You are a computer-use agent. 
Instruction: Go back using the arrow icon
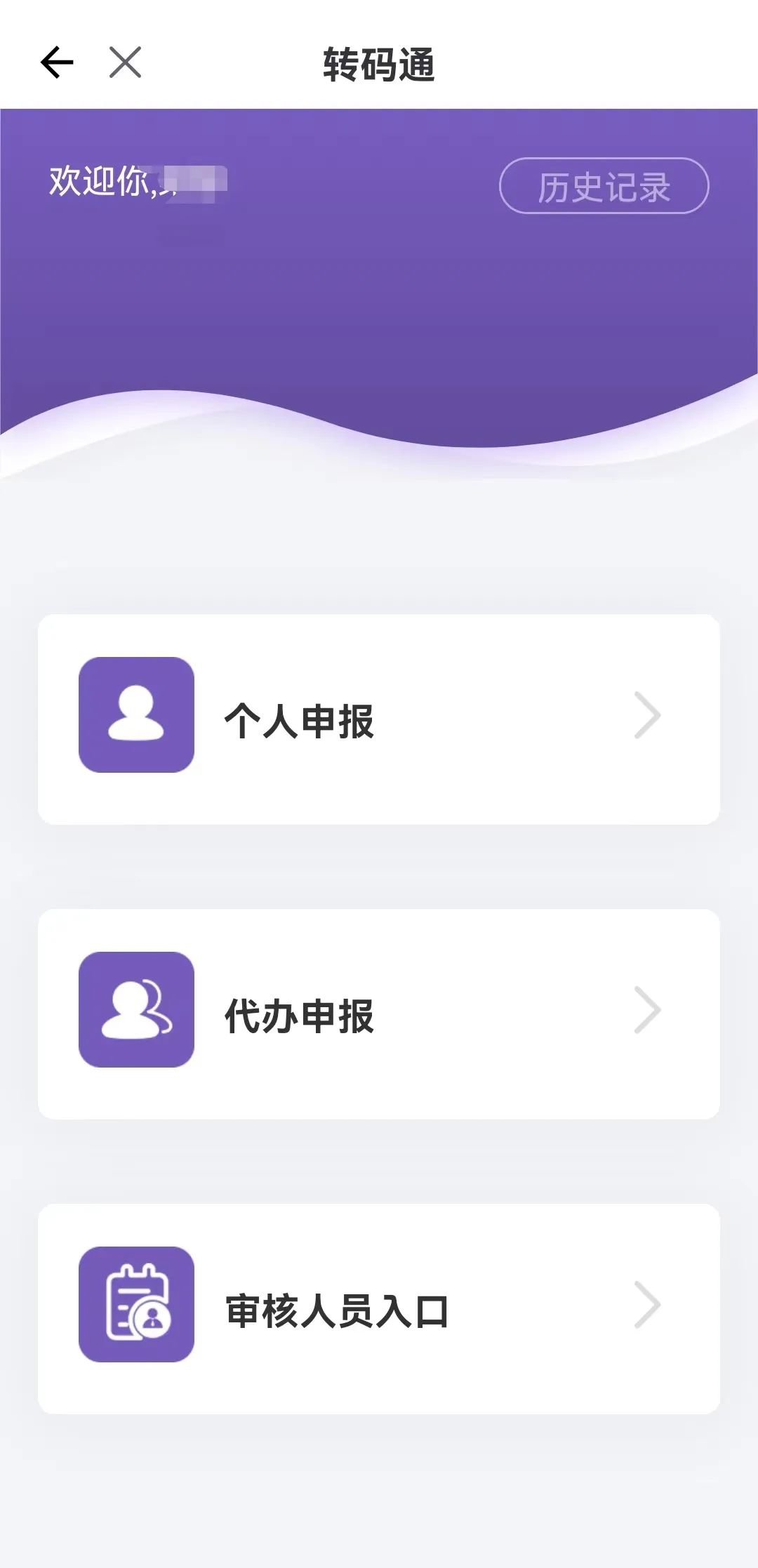[57, 62]
